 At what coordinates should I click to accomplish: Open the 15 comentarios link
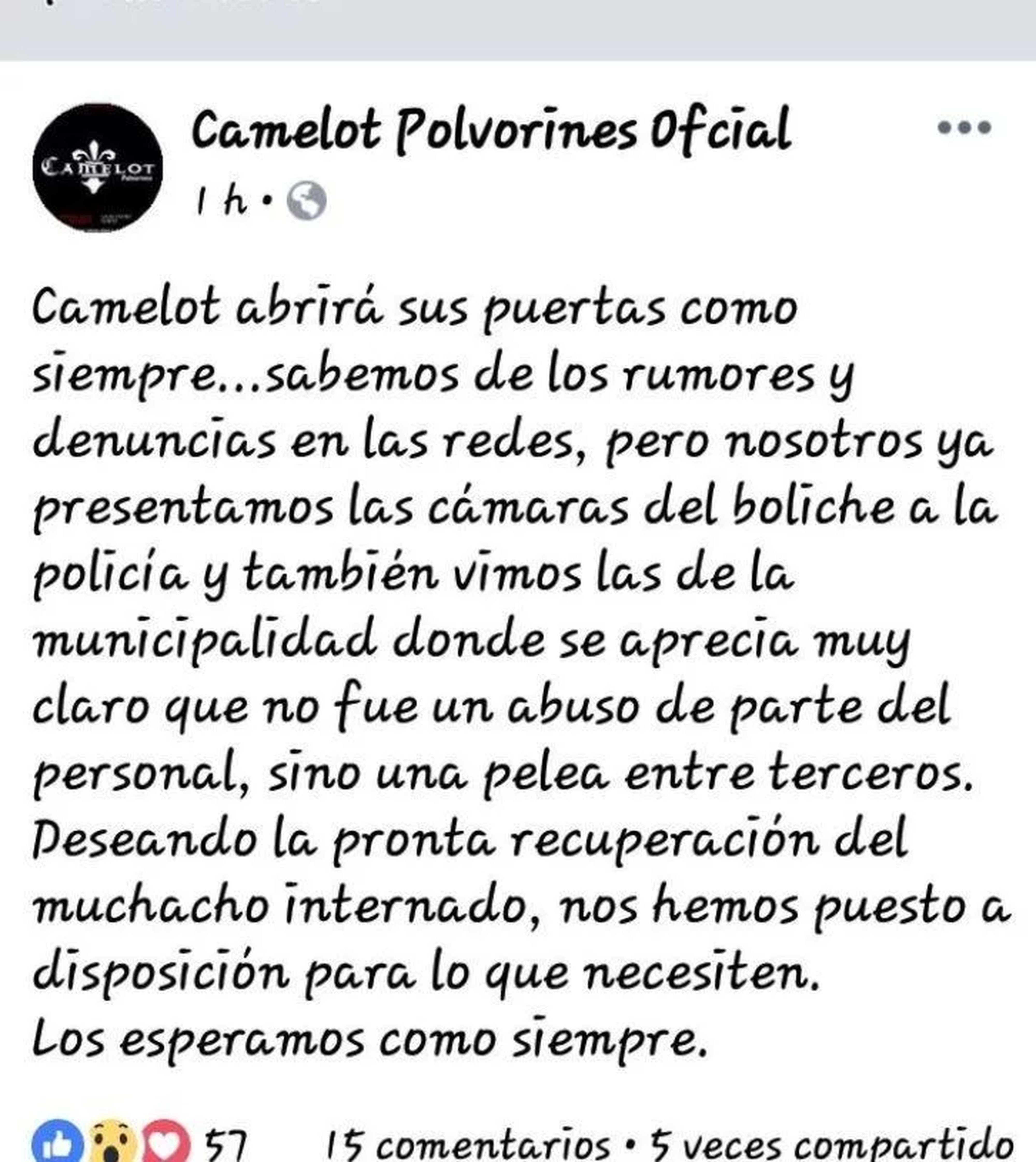[468, 1145]
